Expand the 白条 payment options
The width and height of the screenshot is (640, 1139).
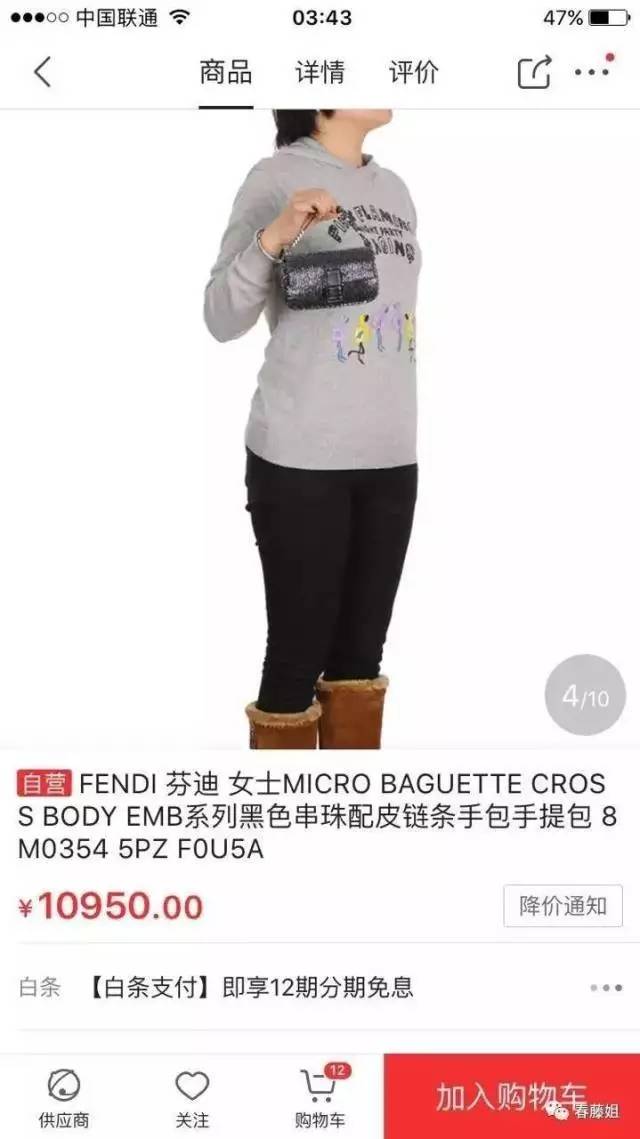[605, 988]
